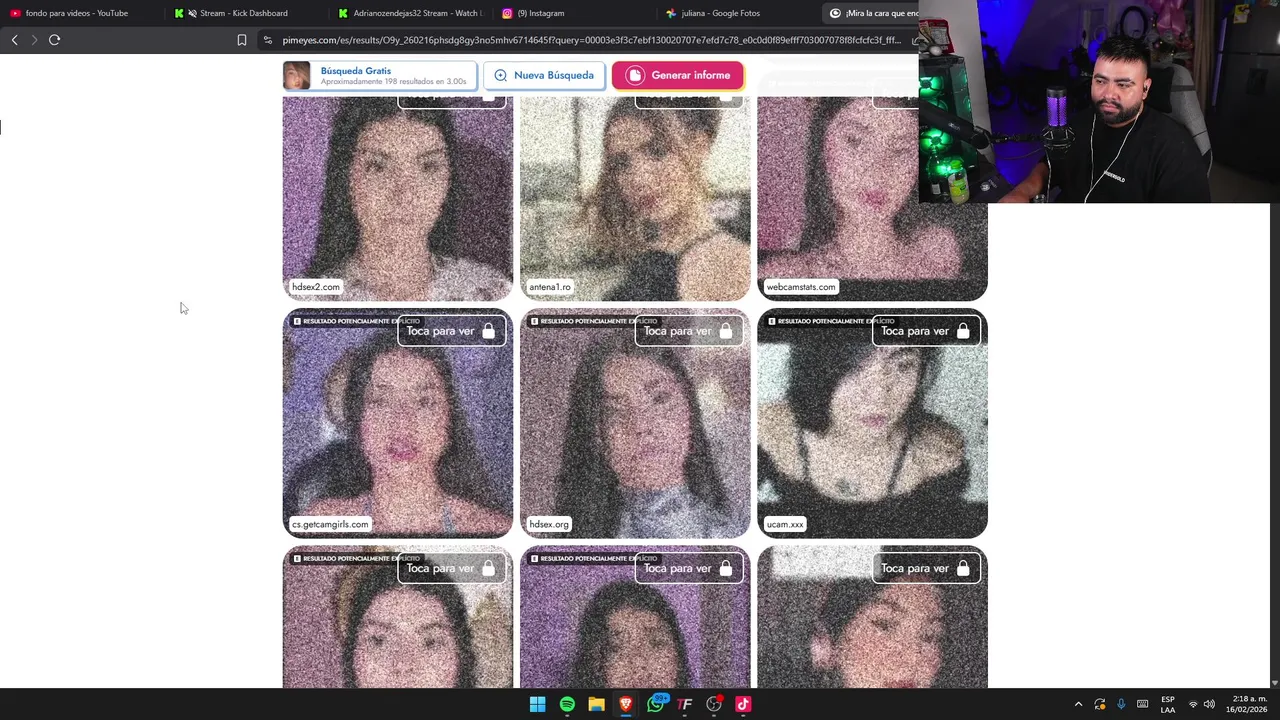Open the result tile labeled webcamstats.com

click(872, 198)
